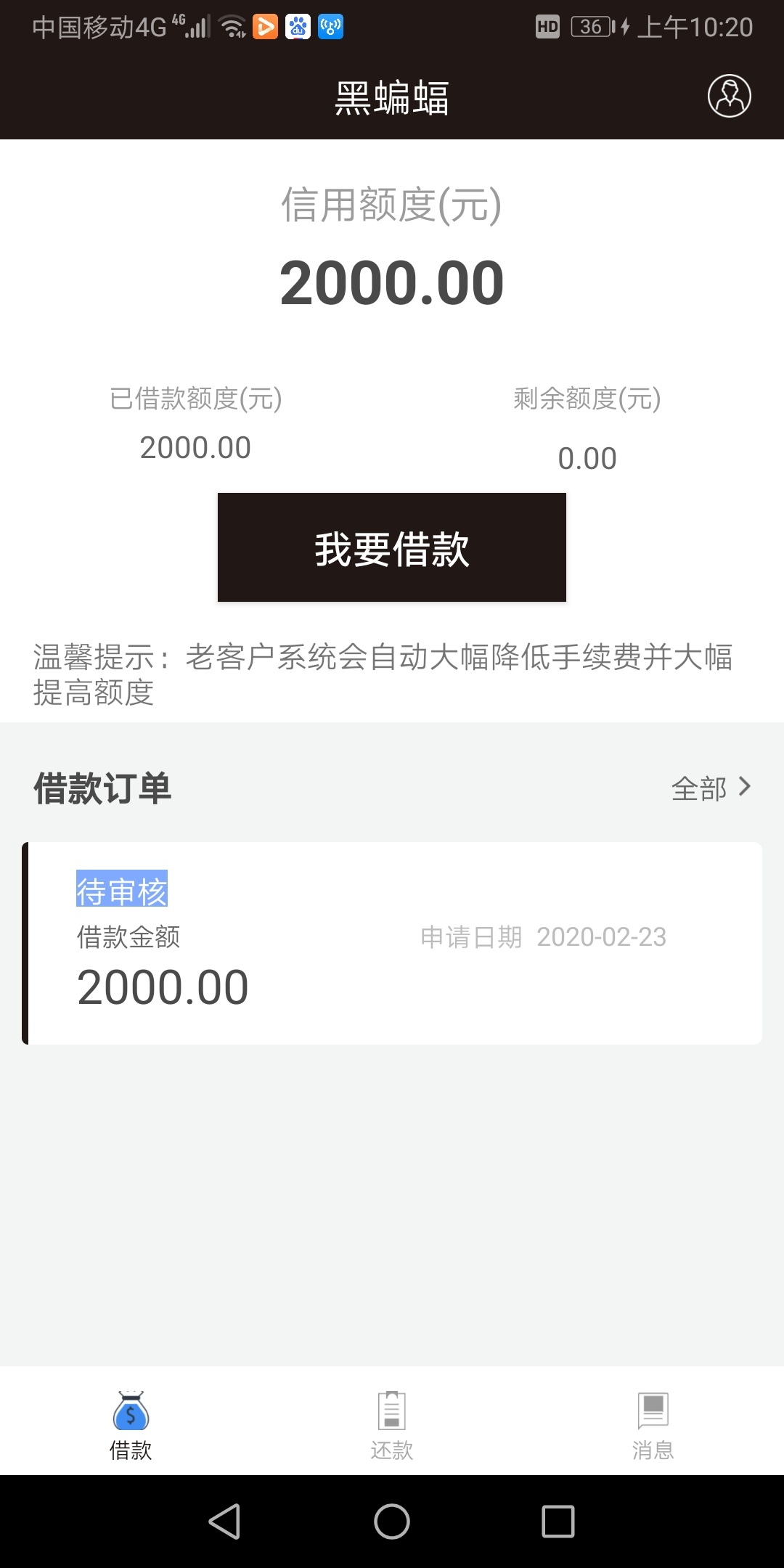Image resolution: width=784 pixels, height=1568 pixels.
Task: Open the 待审核 loan order card
Action: click(x=392, y=943)
